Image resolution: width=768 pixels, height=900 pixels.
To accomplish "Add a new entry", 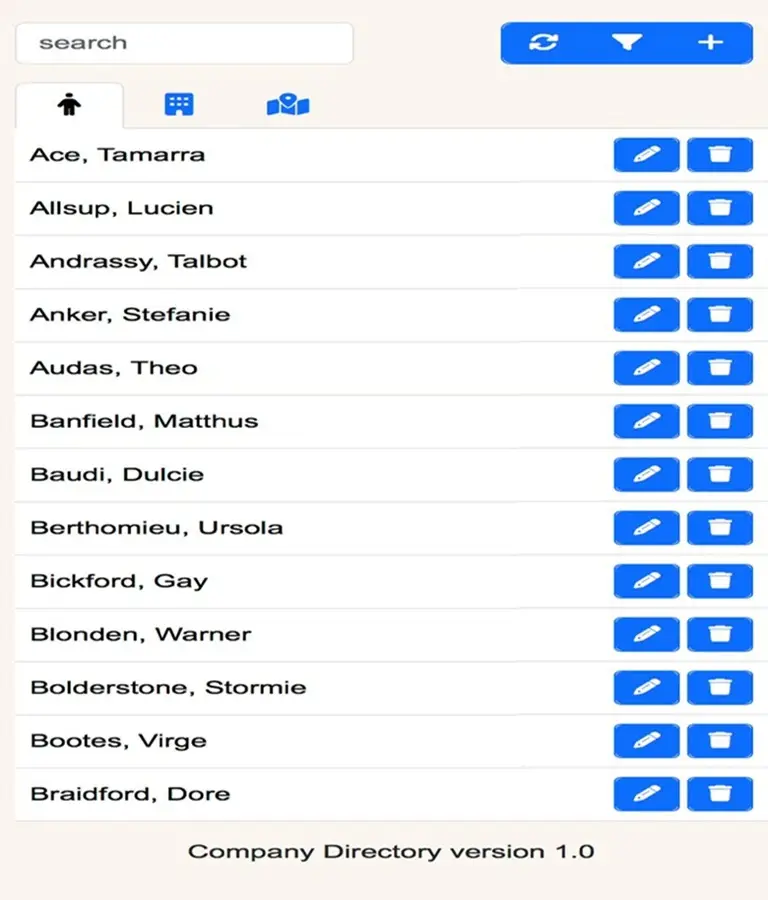I will point(710,43).
